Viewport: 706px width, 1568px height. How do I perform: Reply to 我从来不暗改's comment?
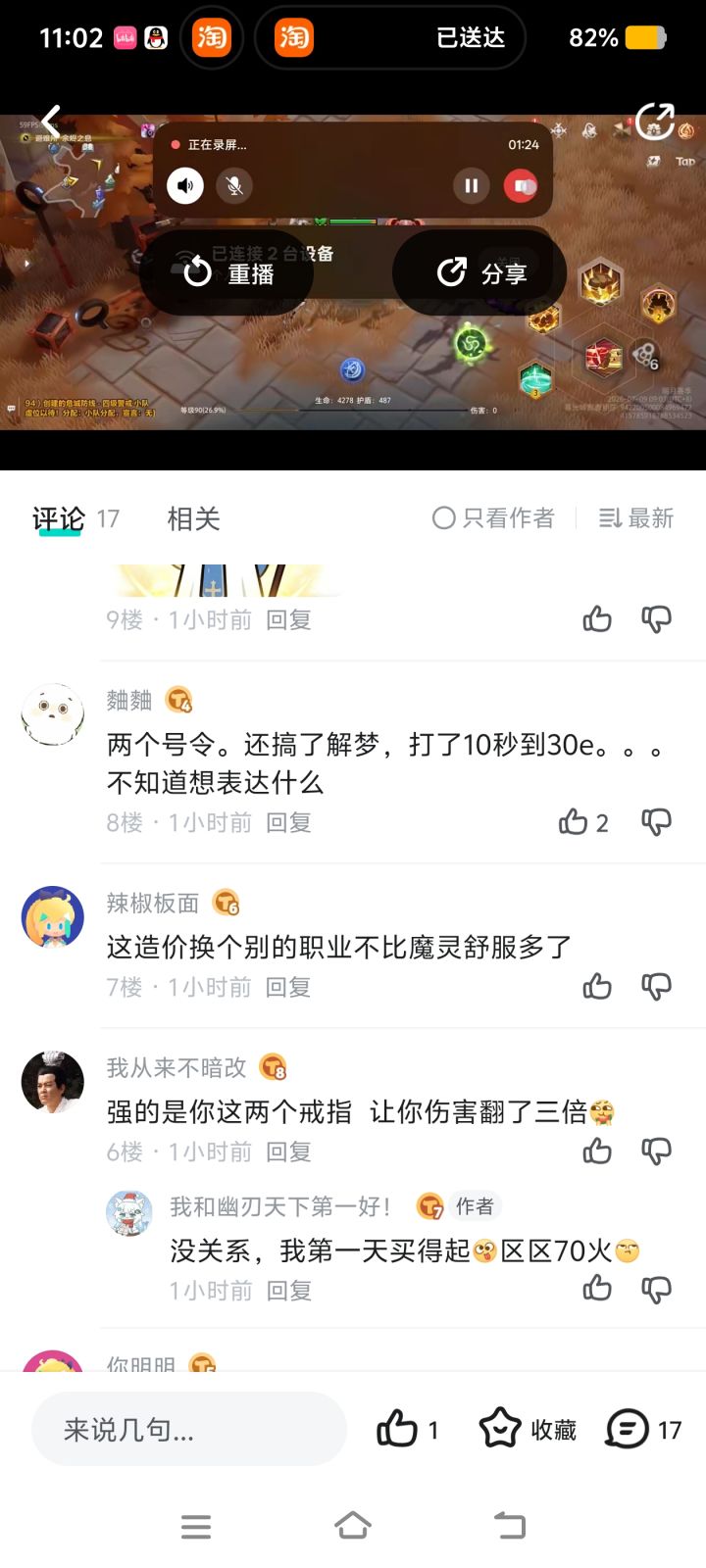[288, 1151]
